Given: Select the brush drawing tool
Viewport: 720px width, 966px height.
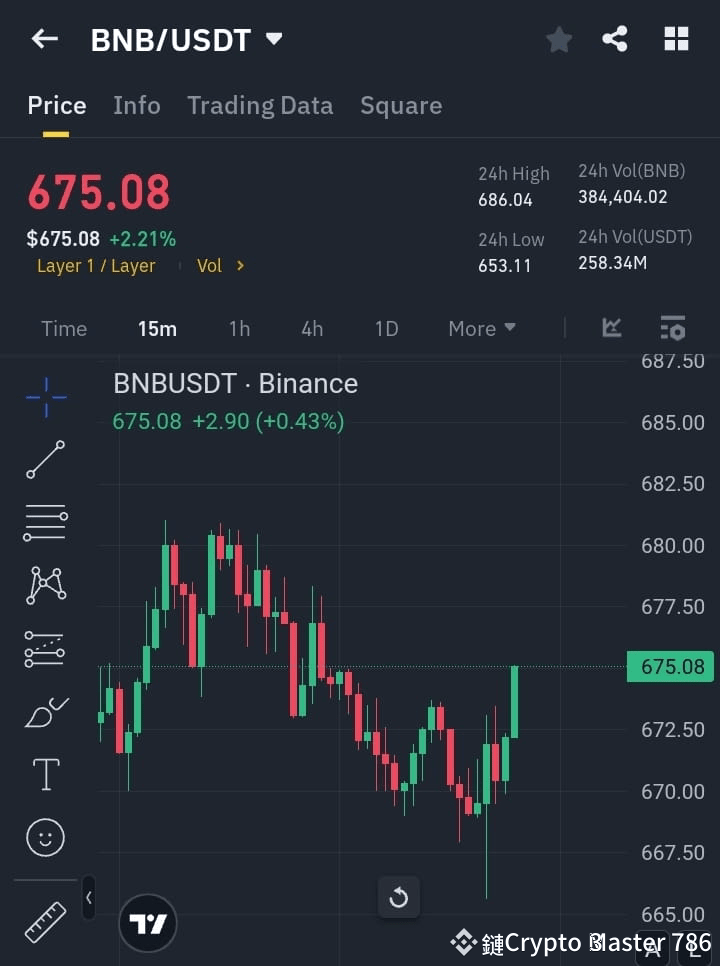Looking at the screenshot, I should [x=44, y=712].
